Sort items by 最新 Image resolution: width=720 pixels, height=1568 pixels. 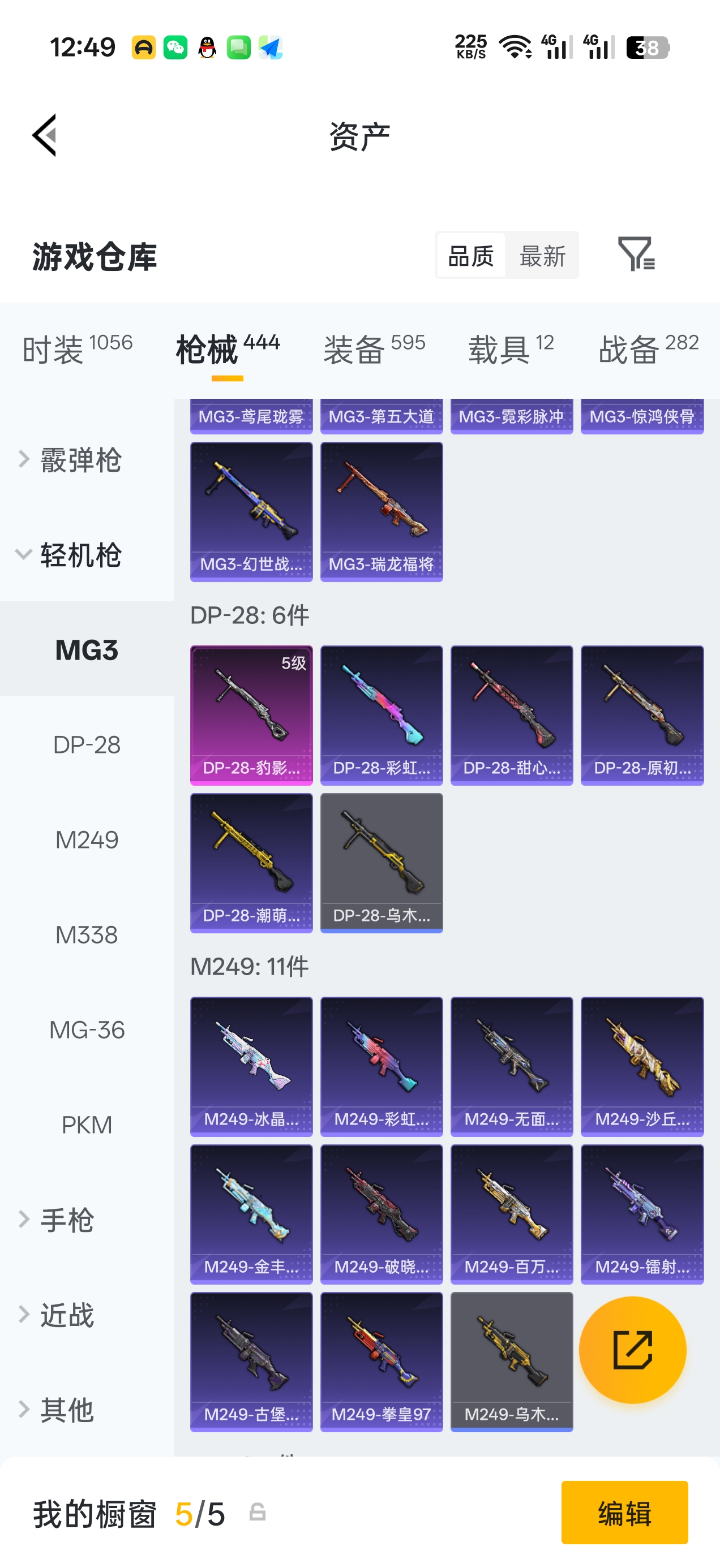click(542, 256)
